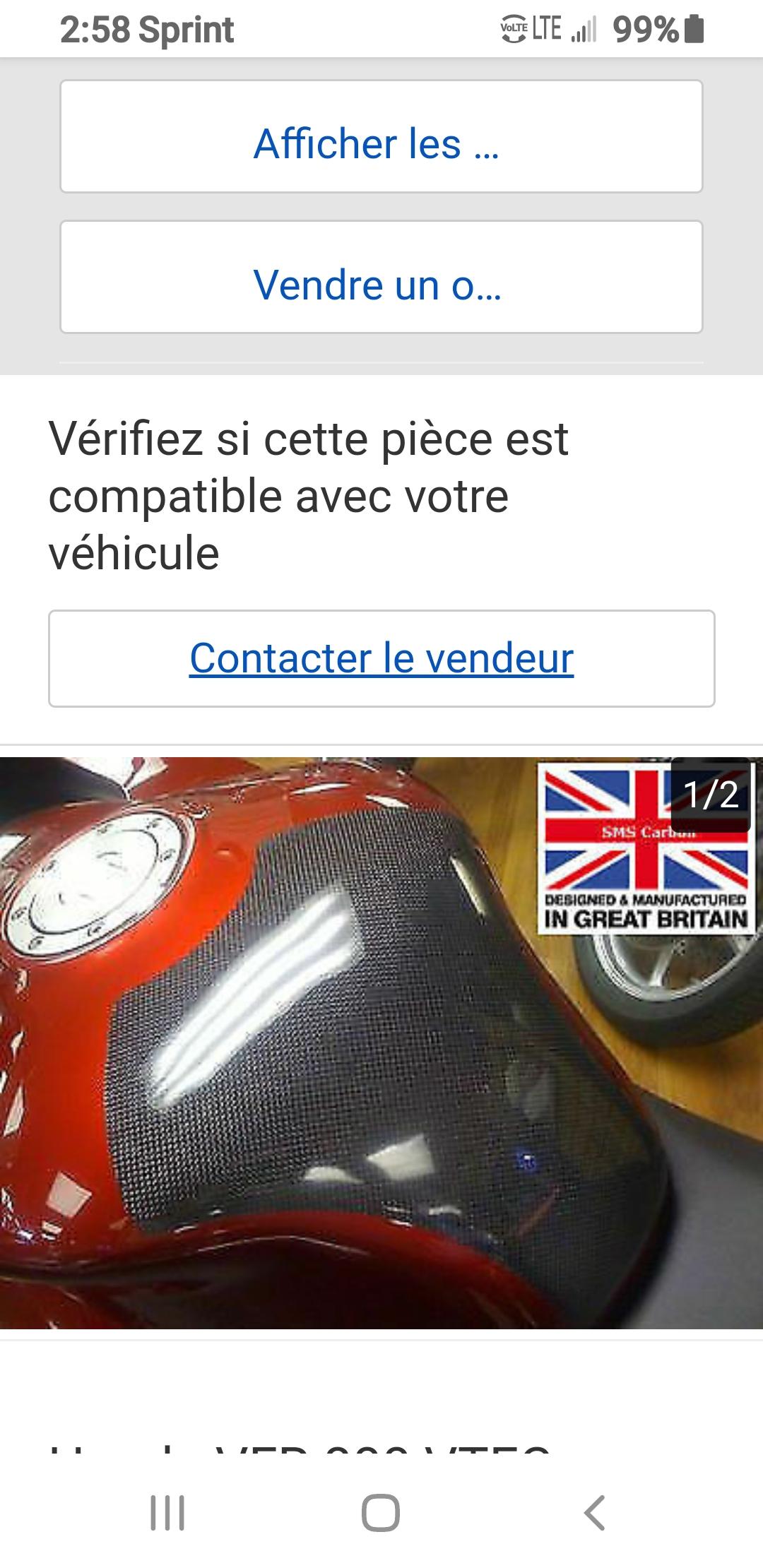Open recent apps from the navigation bar

(x=167, y=1512)
